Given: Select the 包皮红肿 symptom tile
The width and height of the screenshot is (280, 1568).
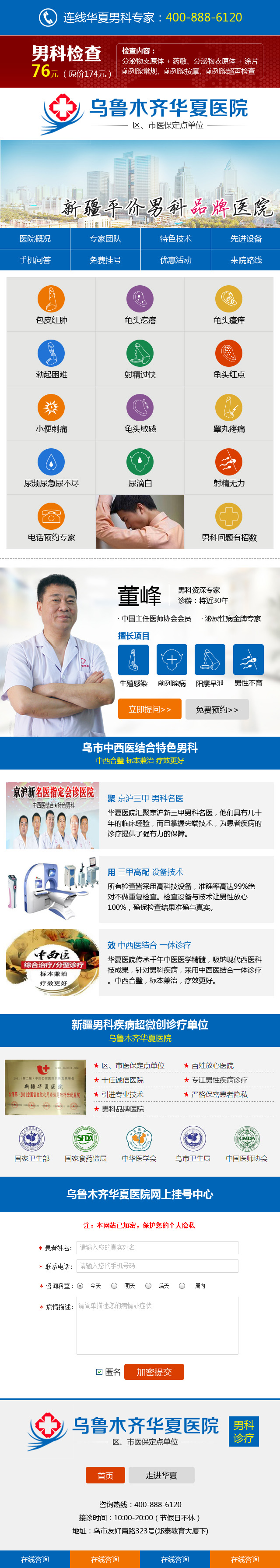Looking at the screenshot, I should point(51,304).
